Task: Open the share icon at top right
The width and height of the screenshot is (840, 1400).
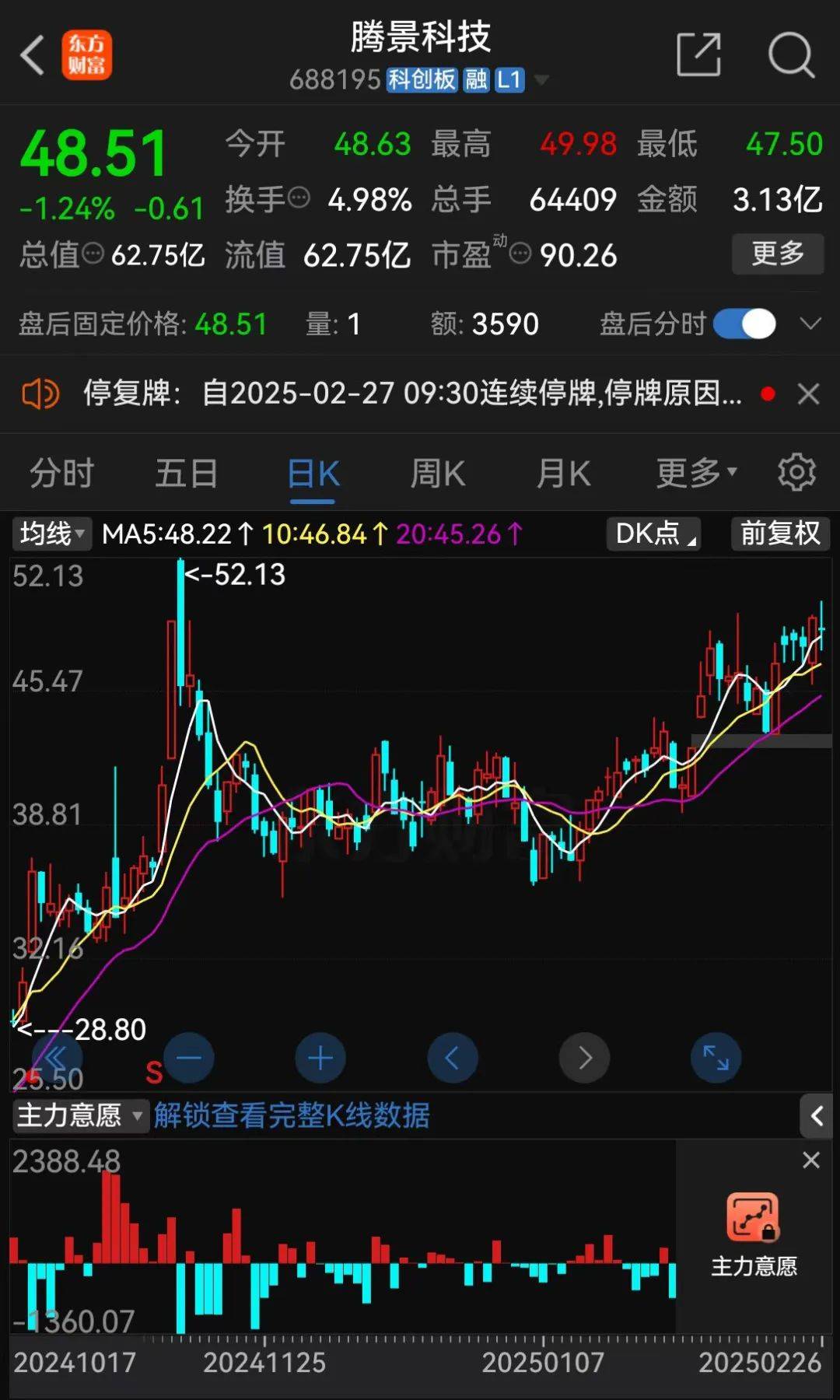Action: coord(699,56)
